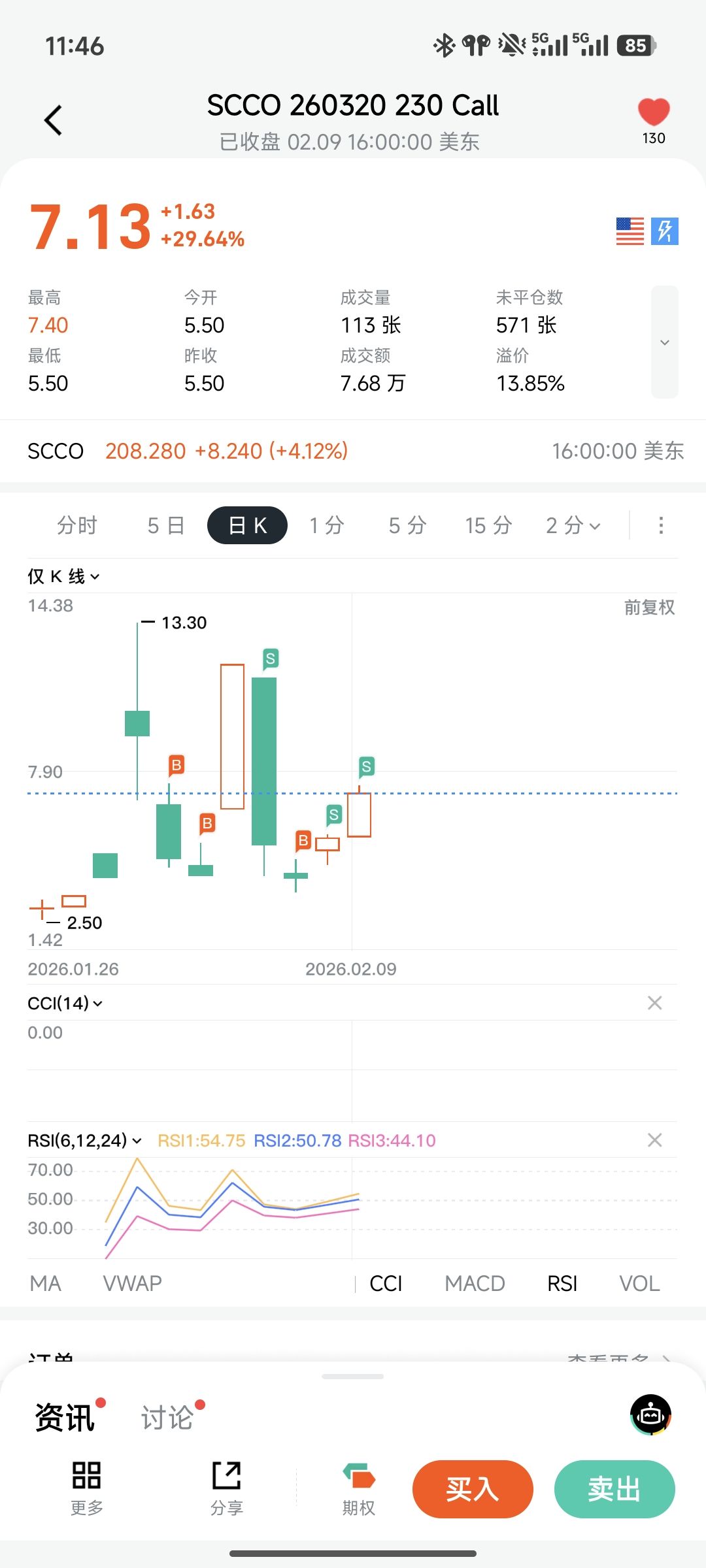Viewport: 706px width, 1568px height.
Task: Open the 分享 share option
Action: tap(227, 1488)
